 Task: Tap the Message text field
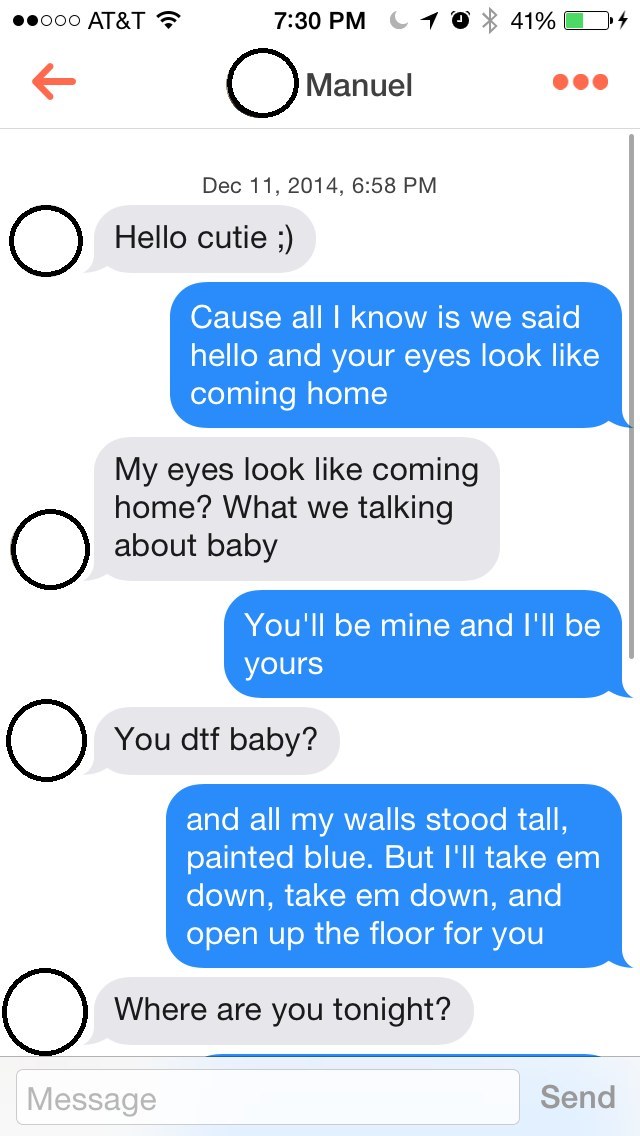pos(267,1096)
